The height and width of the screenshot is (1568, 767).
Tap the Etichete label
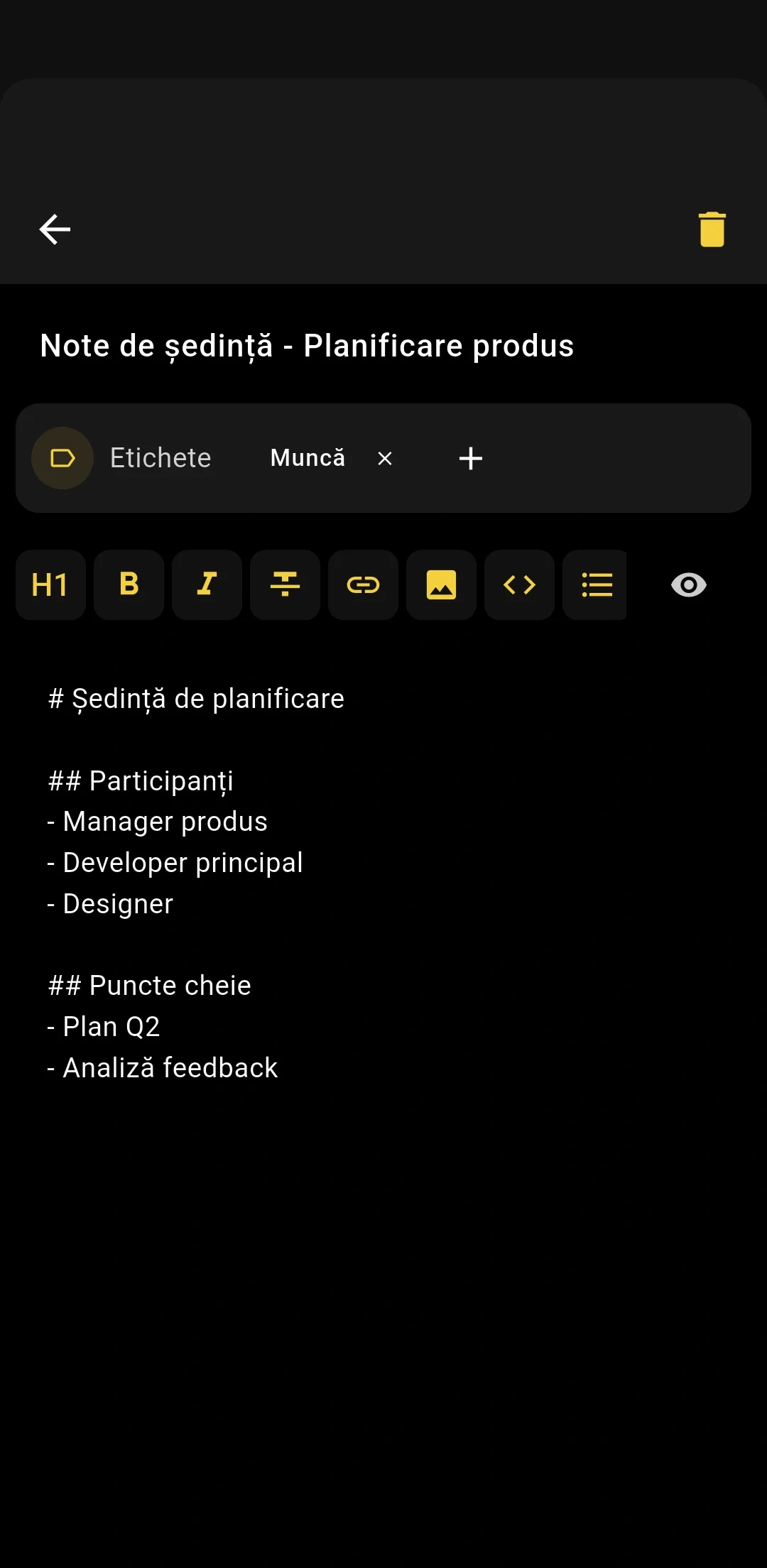click(x=160, y=457)
